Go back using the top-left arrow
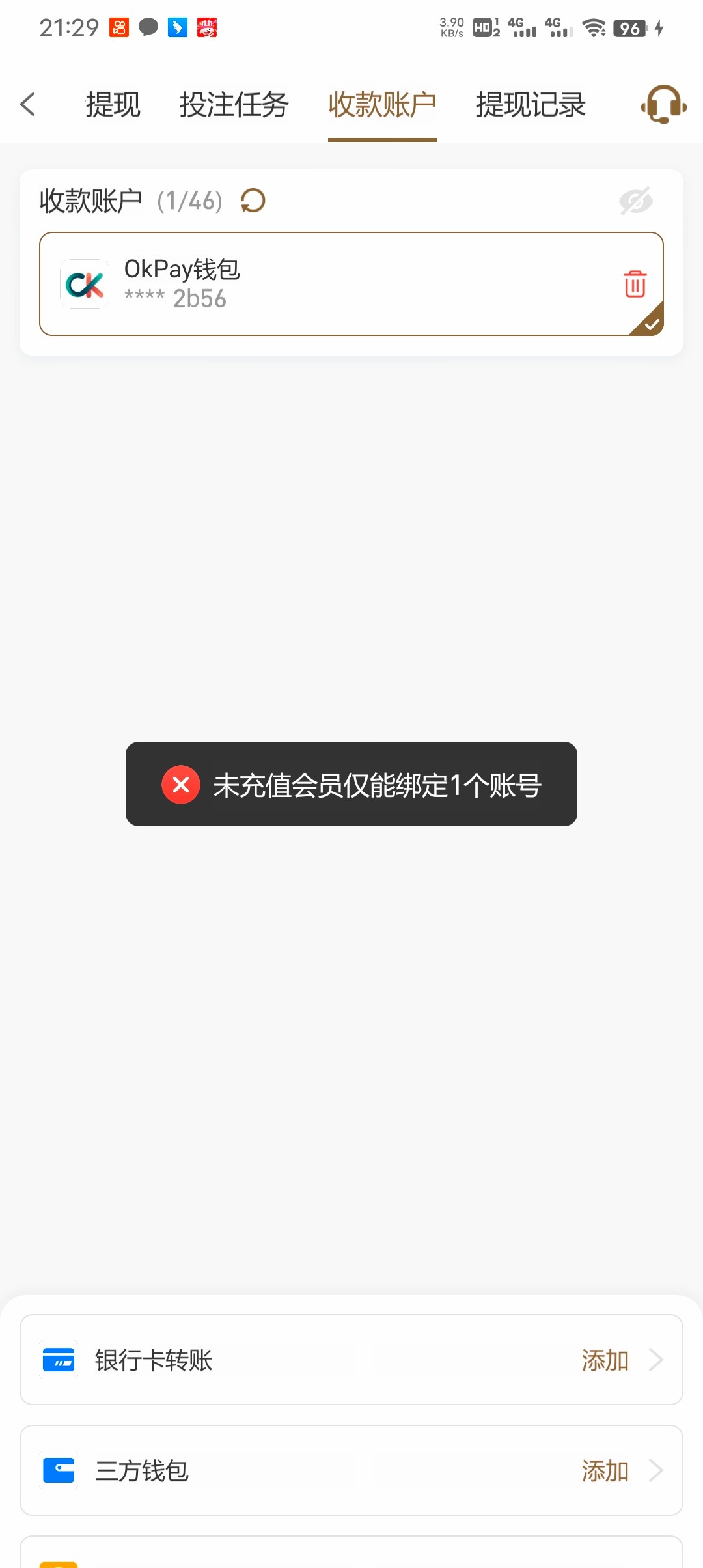 coord(27,104)
